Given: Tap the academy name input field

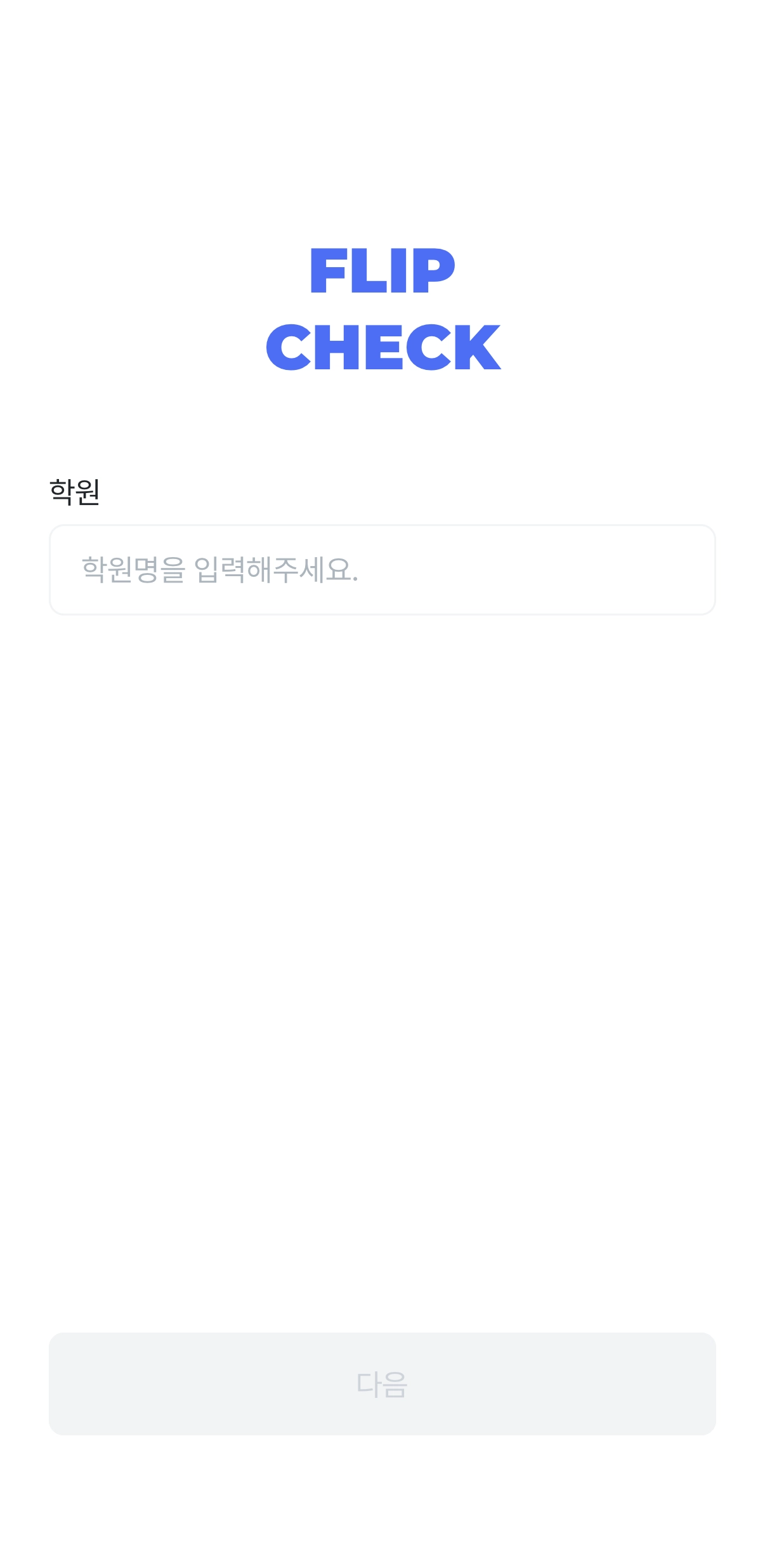Looking at the screenshot, I should tap(382, 569).
